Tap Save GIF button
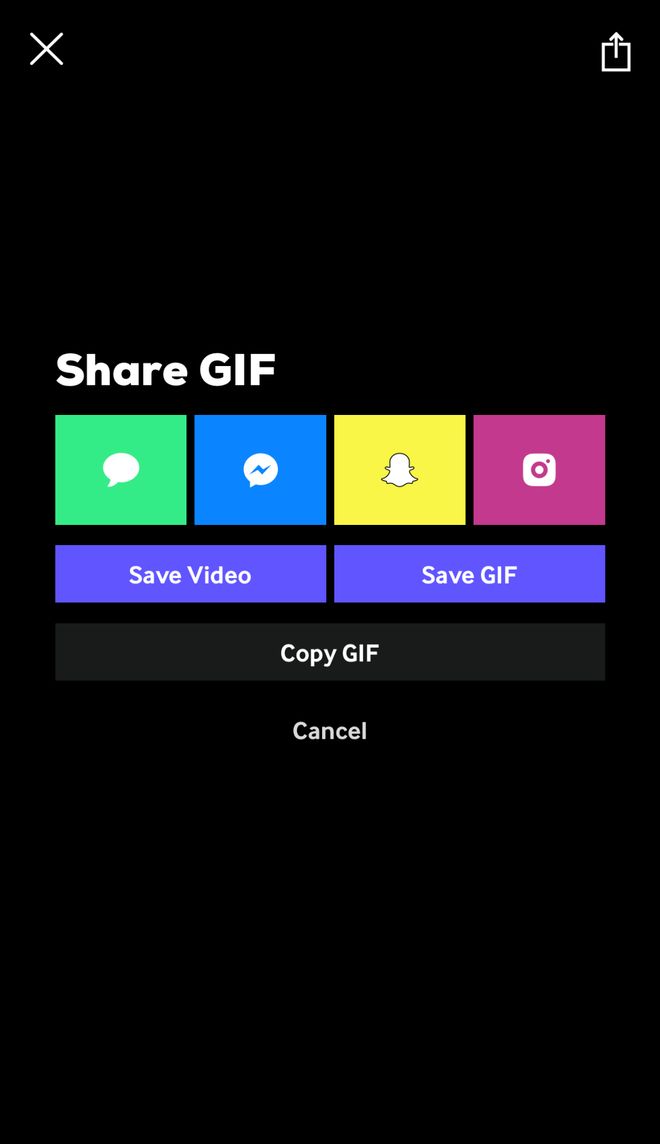660x1144 pixels. point(469,574)
